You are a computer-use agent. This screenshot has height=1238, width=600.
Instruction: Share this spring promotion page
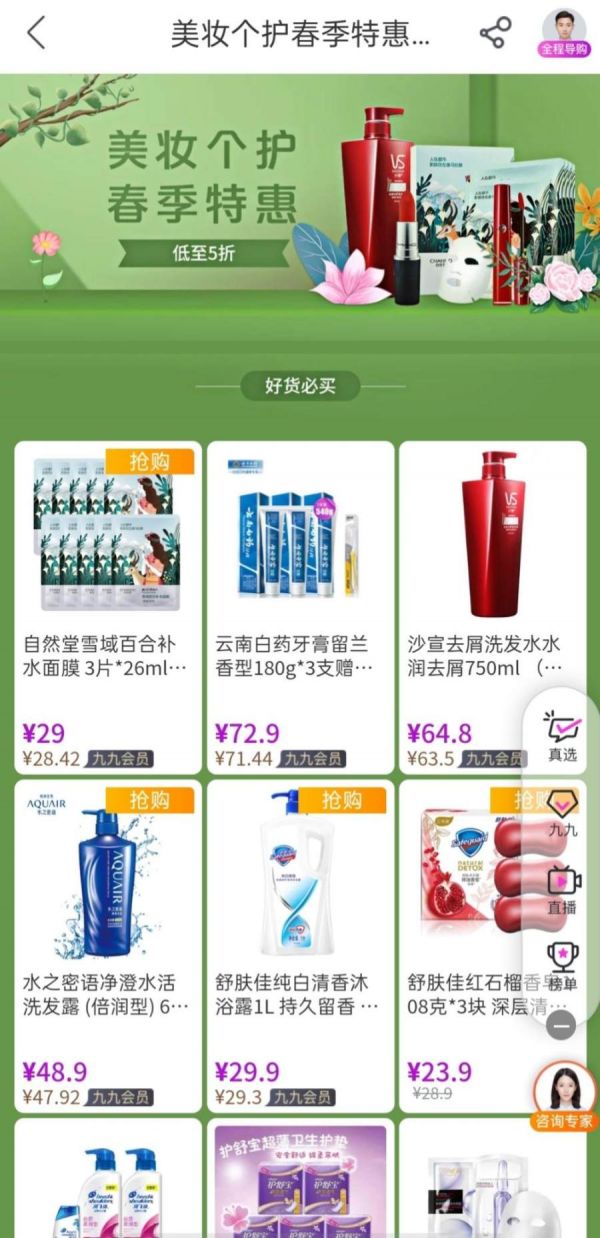click(495, 33)
